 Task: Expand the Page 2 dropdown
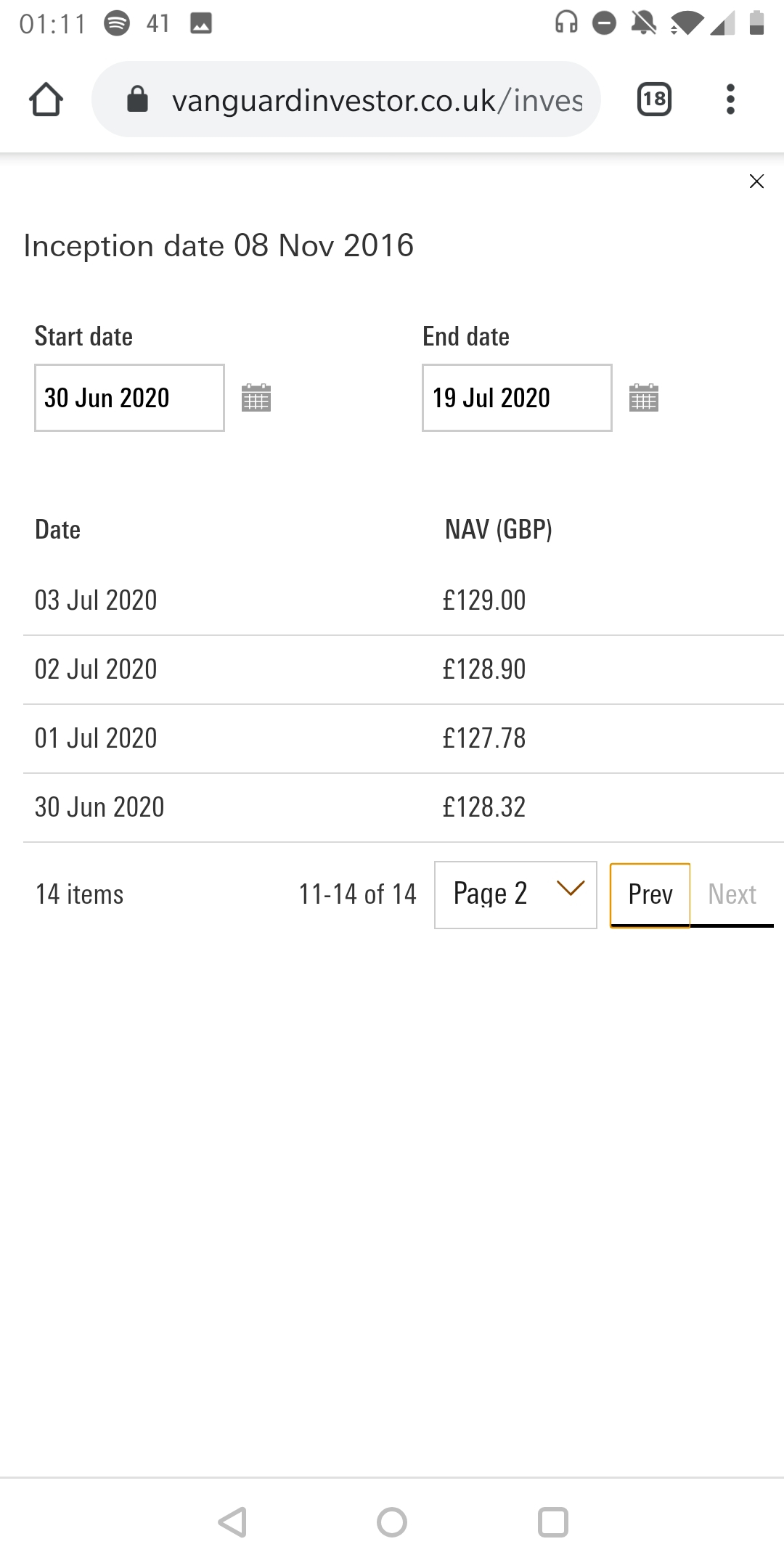(x=515, y=894)
